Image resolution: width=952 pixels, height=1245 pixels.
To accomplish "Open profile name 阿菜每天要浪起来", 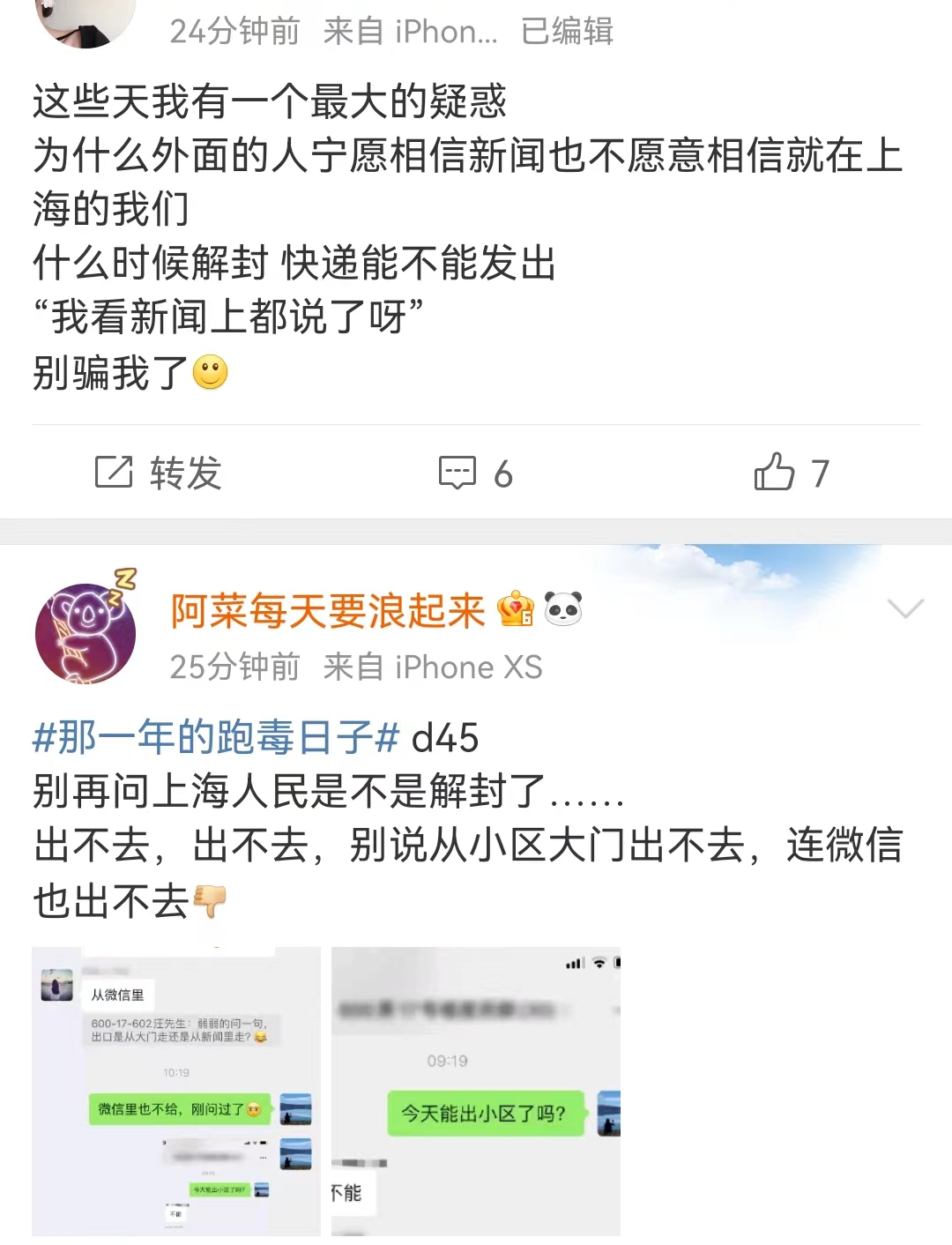I will point(328,610).
